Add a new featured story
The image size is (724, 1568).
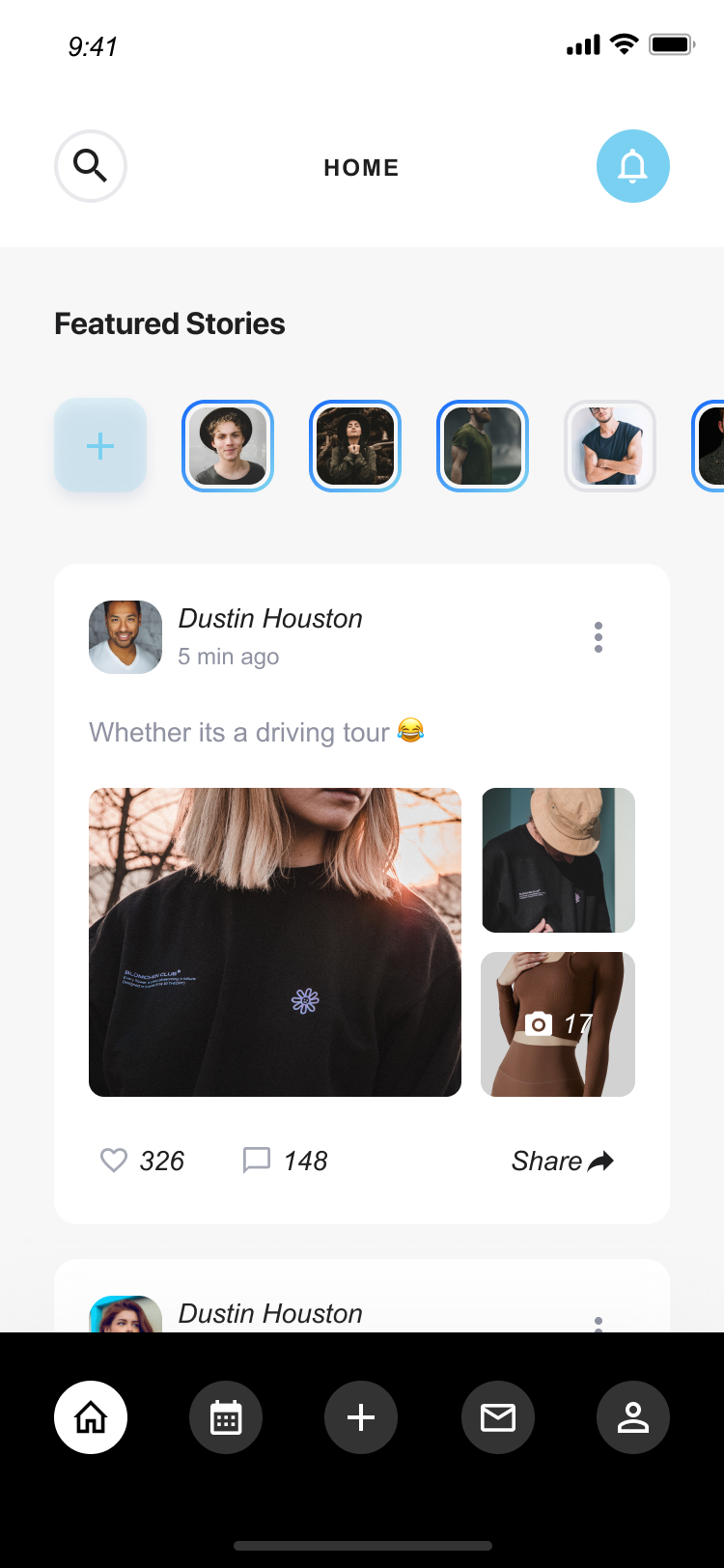tap(100, 445)
